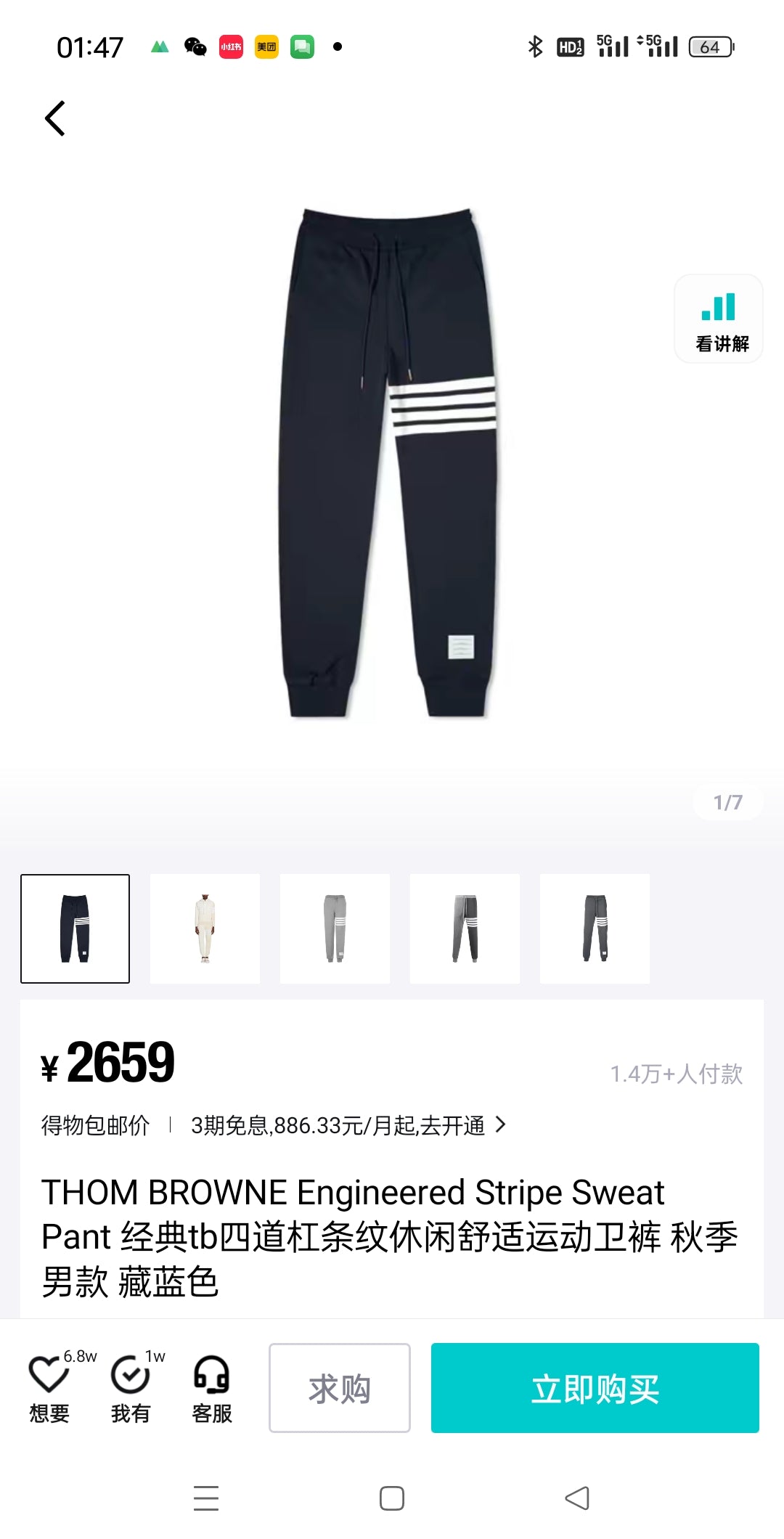This screenshot has width=784, height=1539.
Task: Select the light grey pants thumbnail
Action: tap(335, 928)
